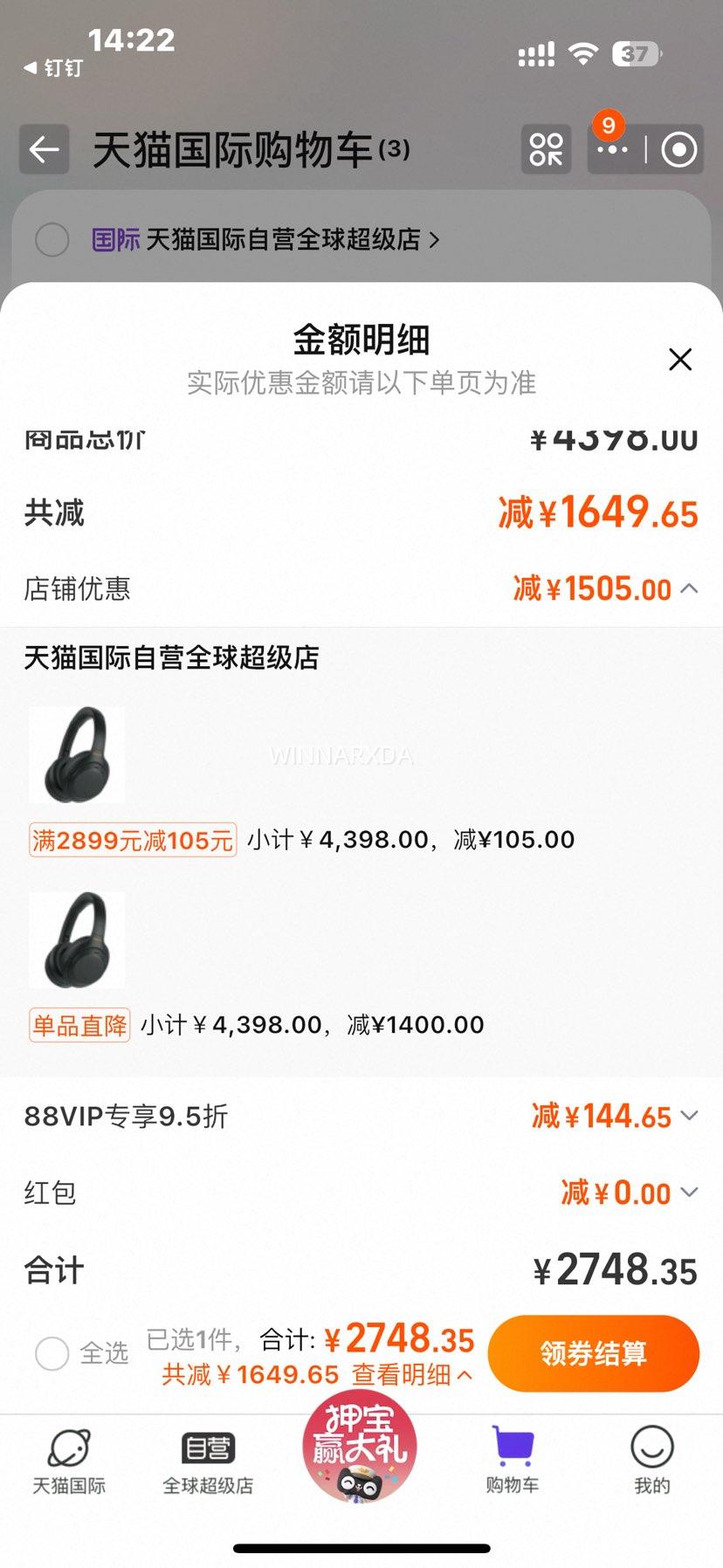723x1568 pixels.
Task: Open the 全球超级店 tab
Action: click(x=208, y=1461)
